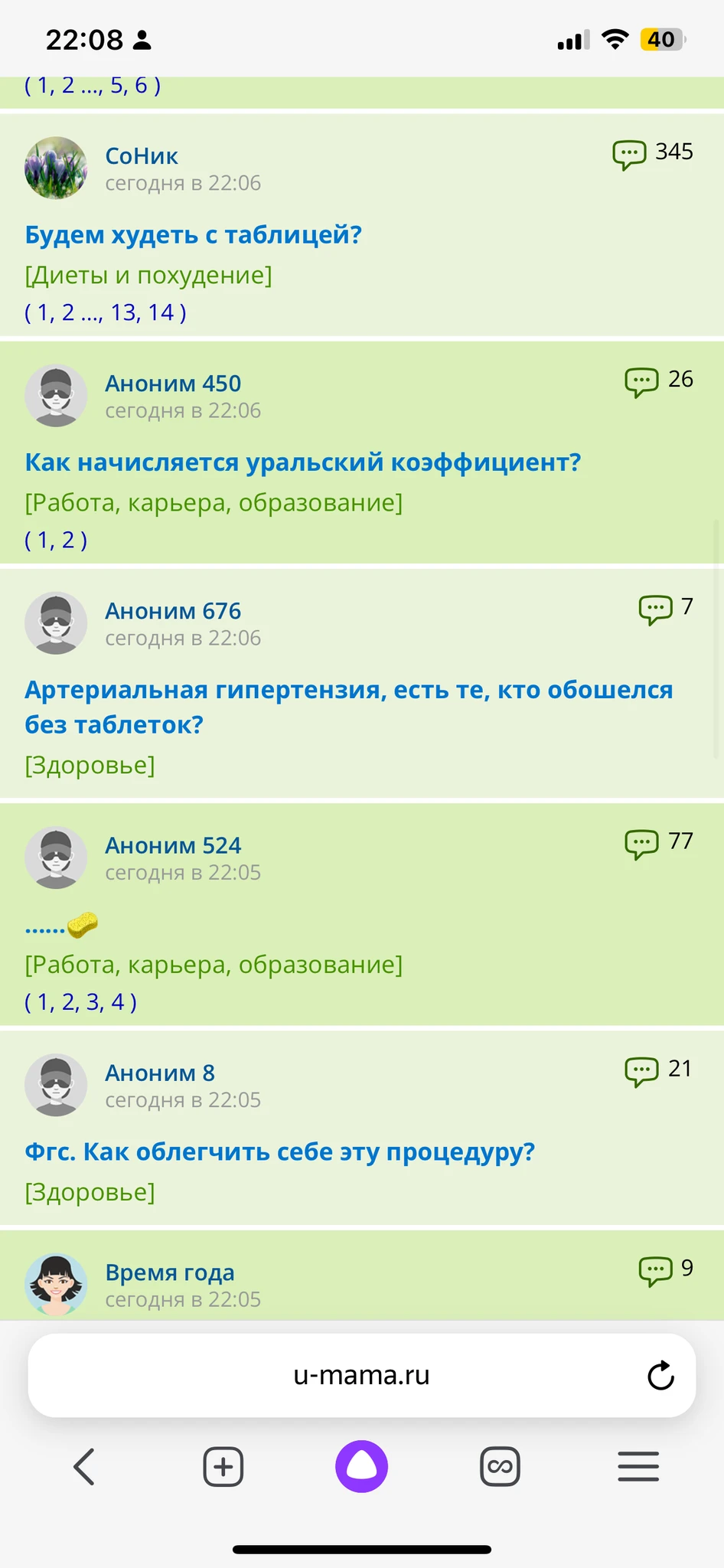This screenshot has height=1568, width=724.
Task: Go to page 14 of 'Будем худеть с таблицей?'
Action: tap(161, 312)
